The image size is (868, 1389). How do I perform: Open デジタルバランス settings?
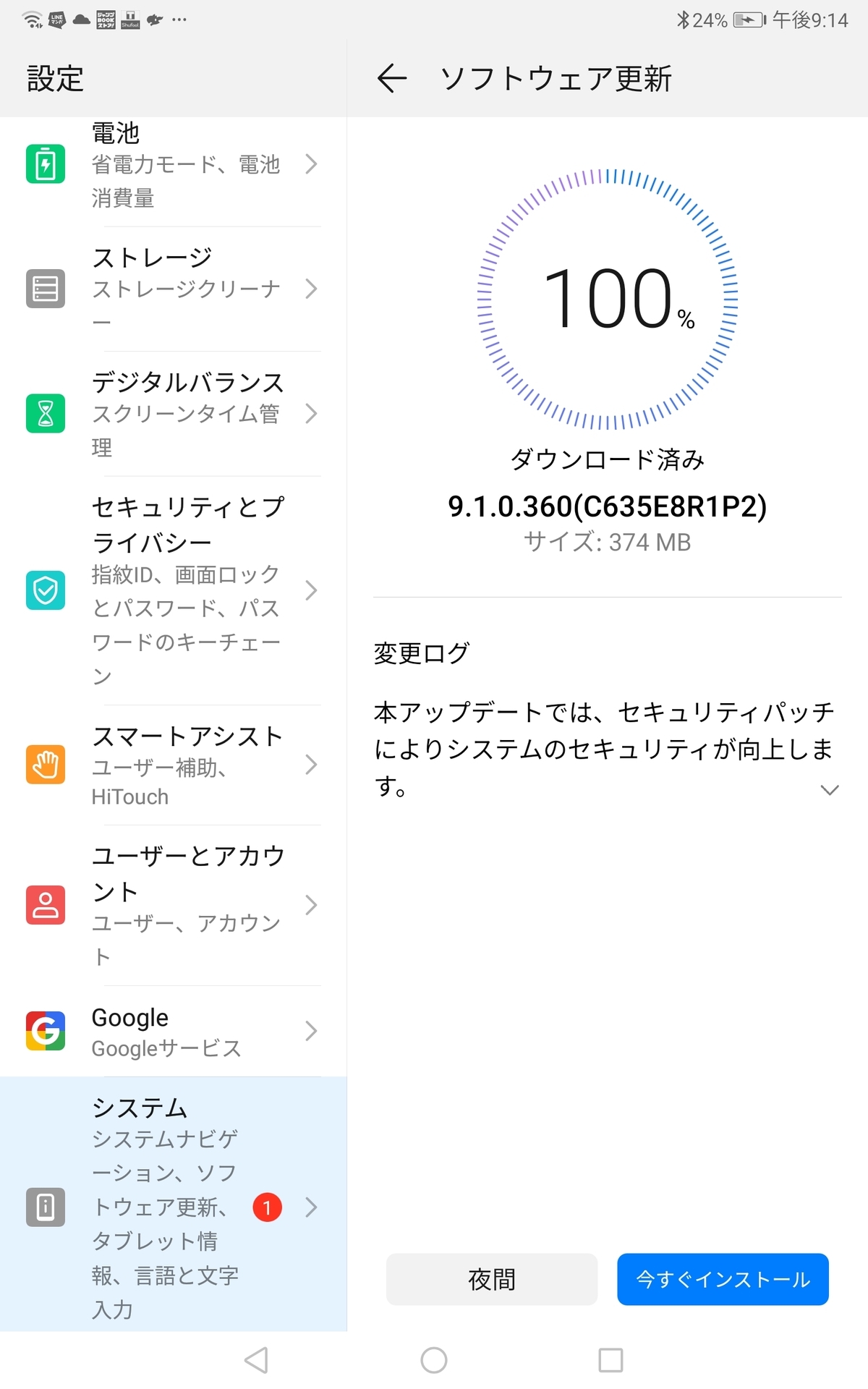[174, 413]
